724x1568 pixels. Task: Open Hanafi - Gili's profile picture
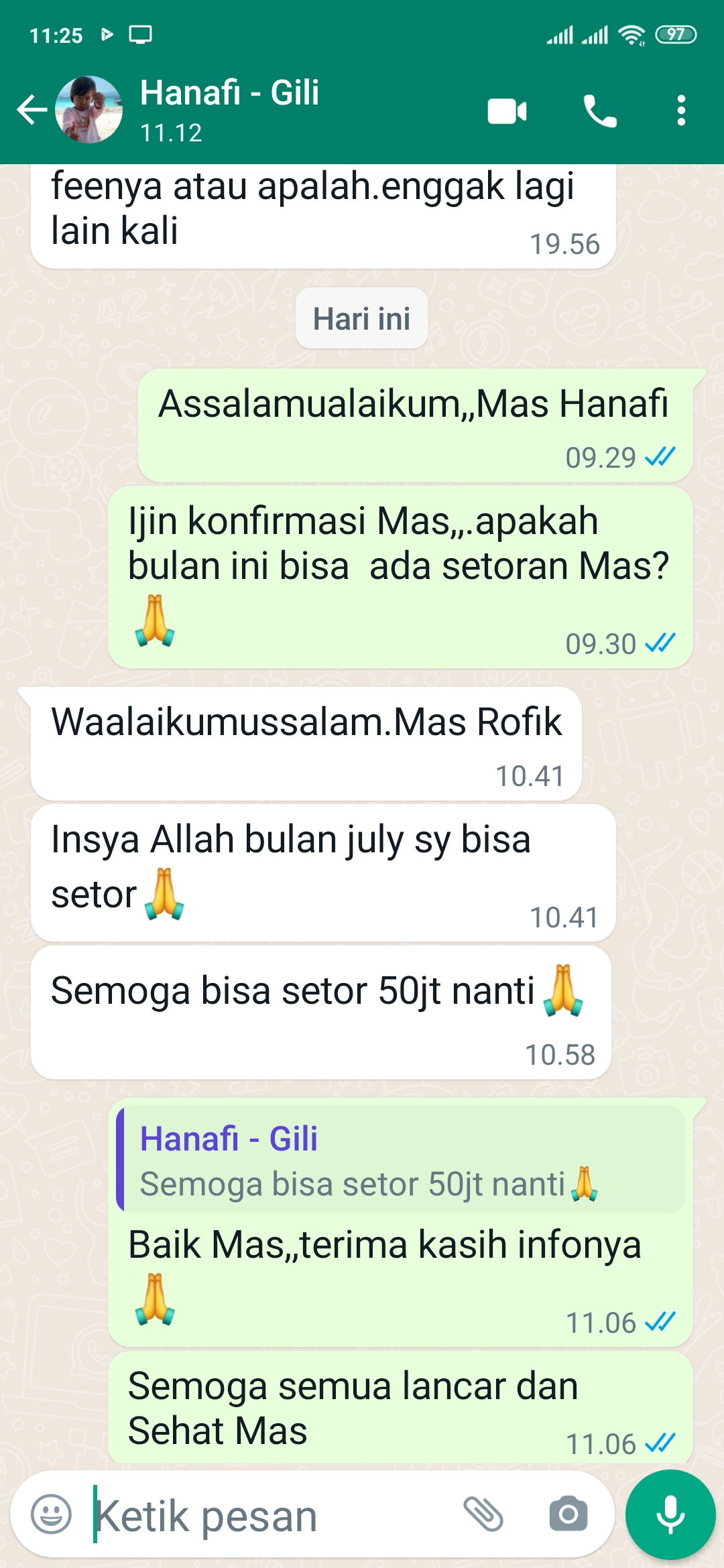coord(88,110)
